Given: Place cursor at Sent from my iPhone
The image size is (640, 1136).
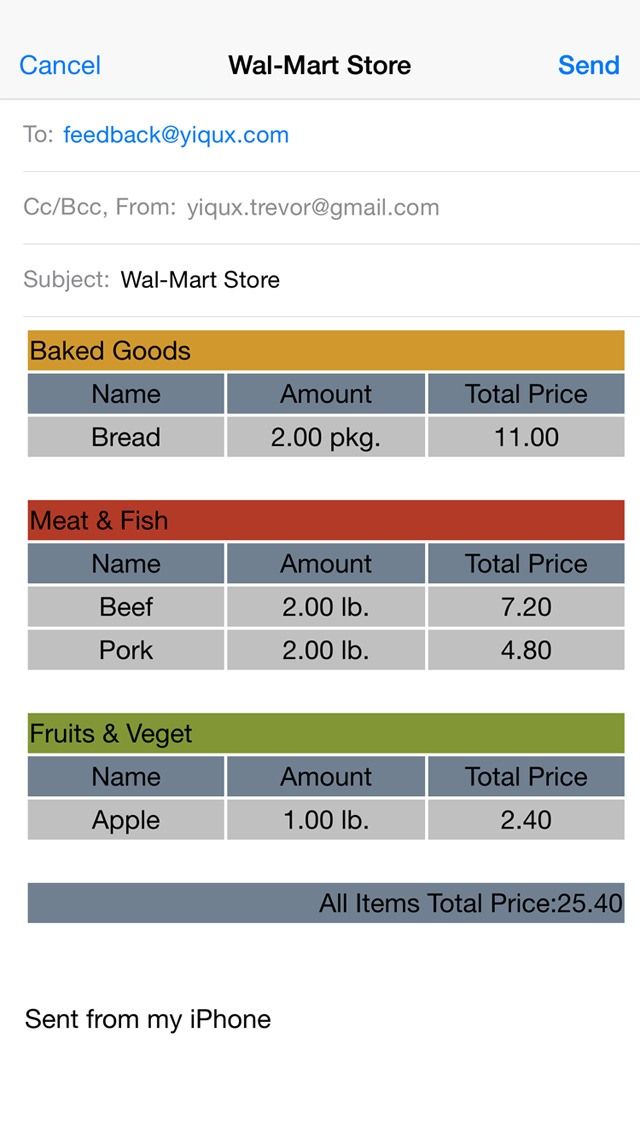Looking at the screenshot, I should tap(148, 1019).
